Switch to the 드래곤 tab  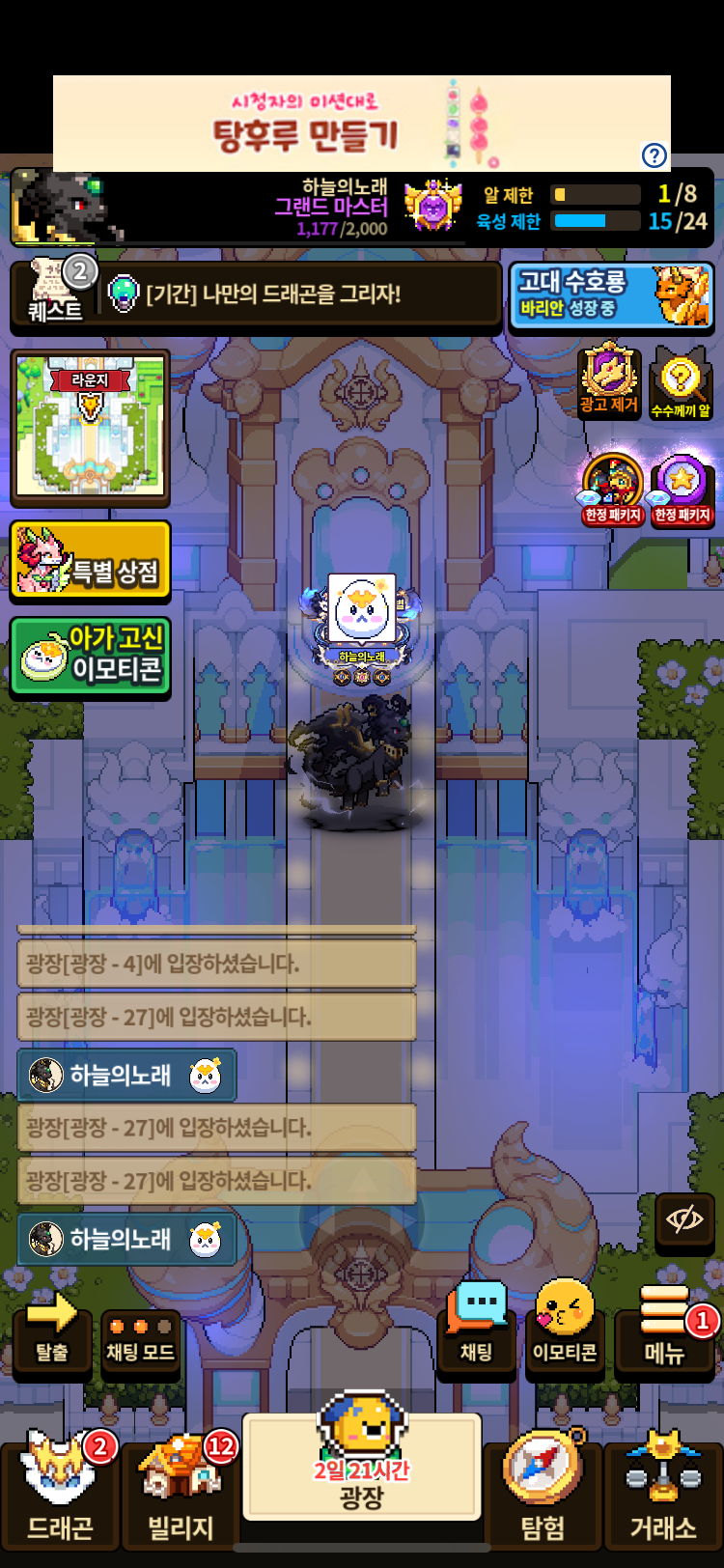pyautogui.click(x=60, y=1490)
